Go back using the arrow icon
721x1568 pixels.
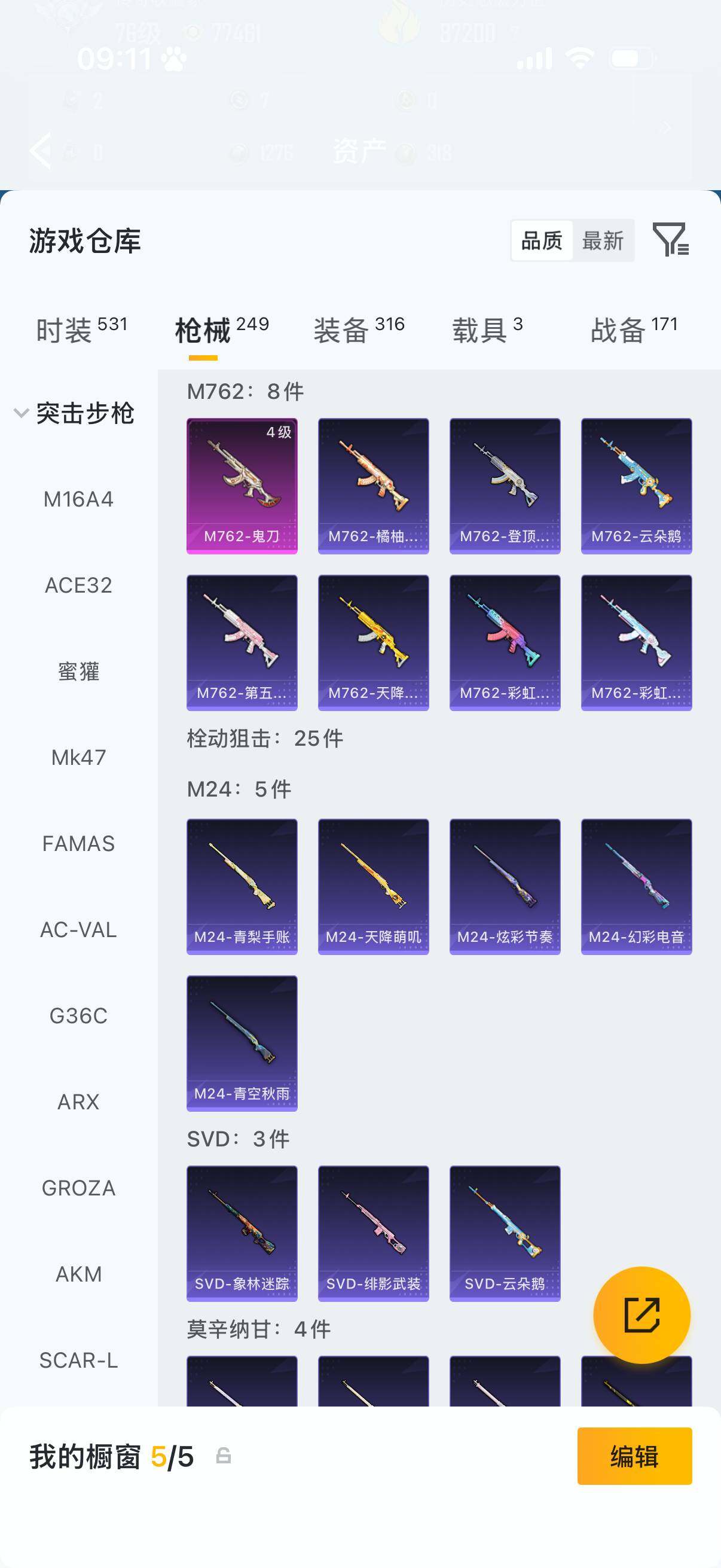click(x=40, y=150)
